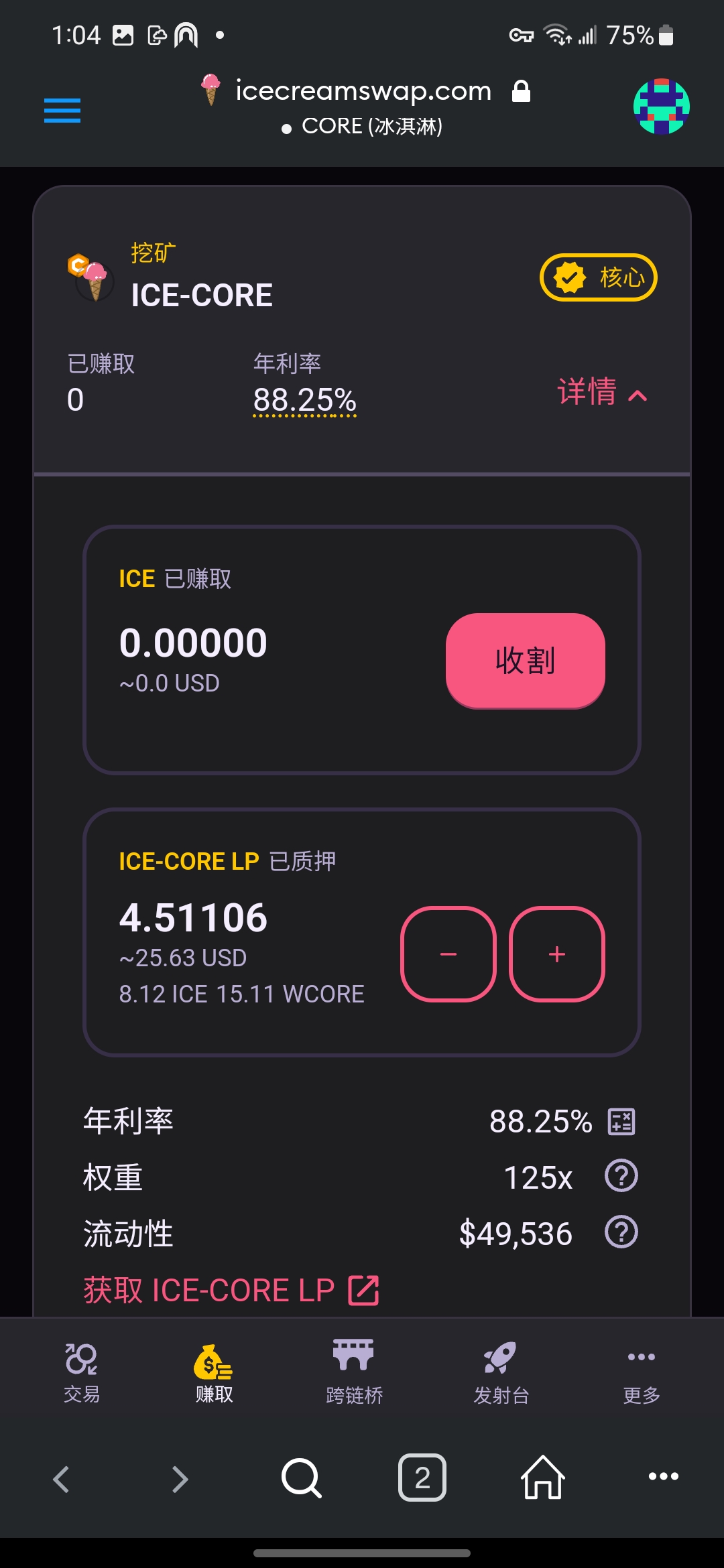Open browser search
Image resolution: width=724 pixels, height=1568 pixels.
coord(302,1478)
